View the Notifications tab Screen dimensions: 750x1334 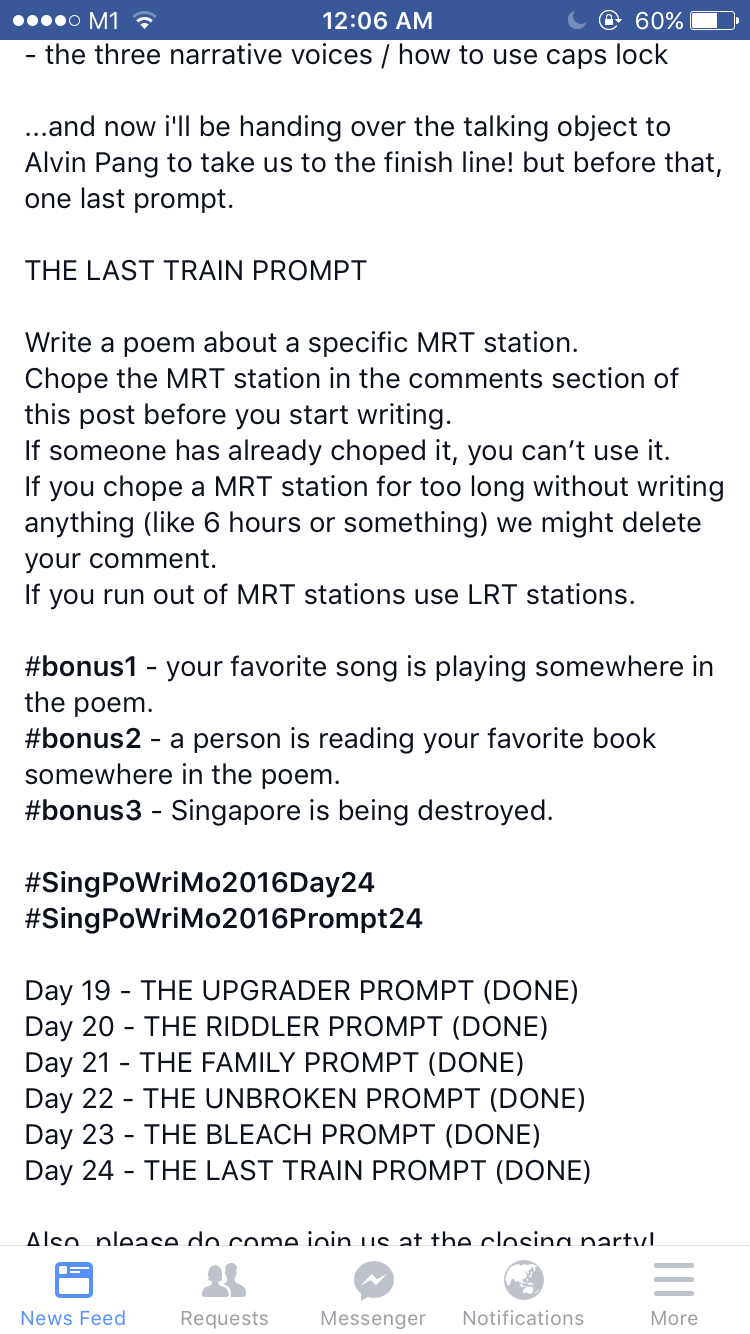pos(523,1294)
